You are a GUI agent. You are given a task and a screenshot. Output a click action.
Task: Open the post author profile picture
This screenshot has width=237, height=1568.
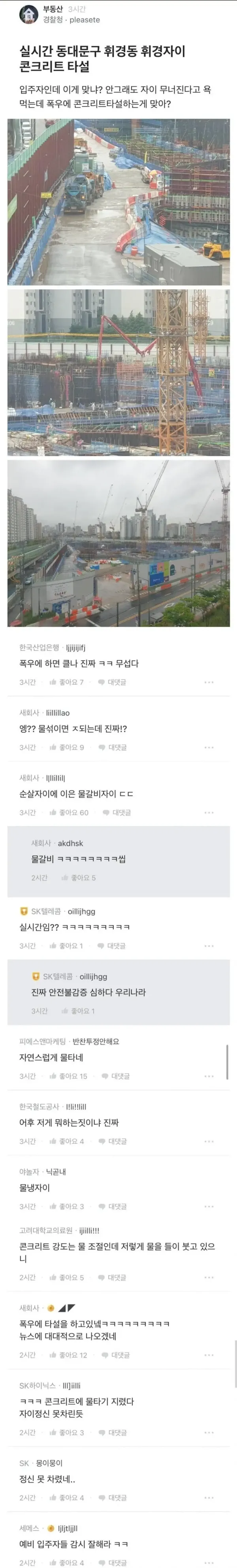click(28, 14)
